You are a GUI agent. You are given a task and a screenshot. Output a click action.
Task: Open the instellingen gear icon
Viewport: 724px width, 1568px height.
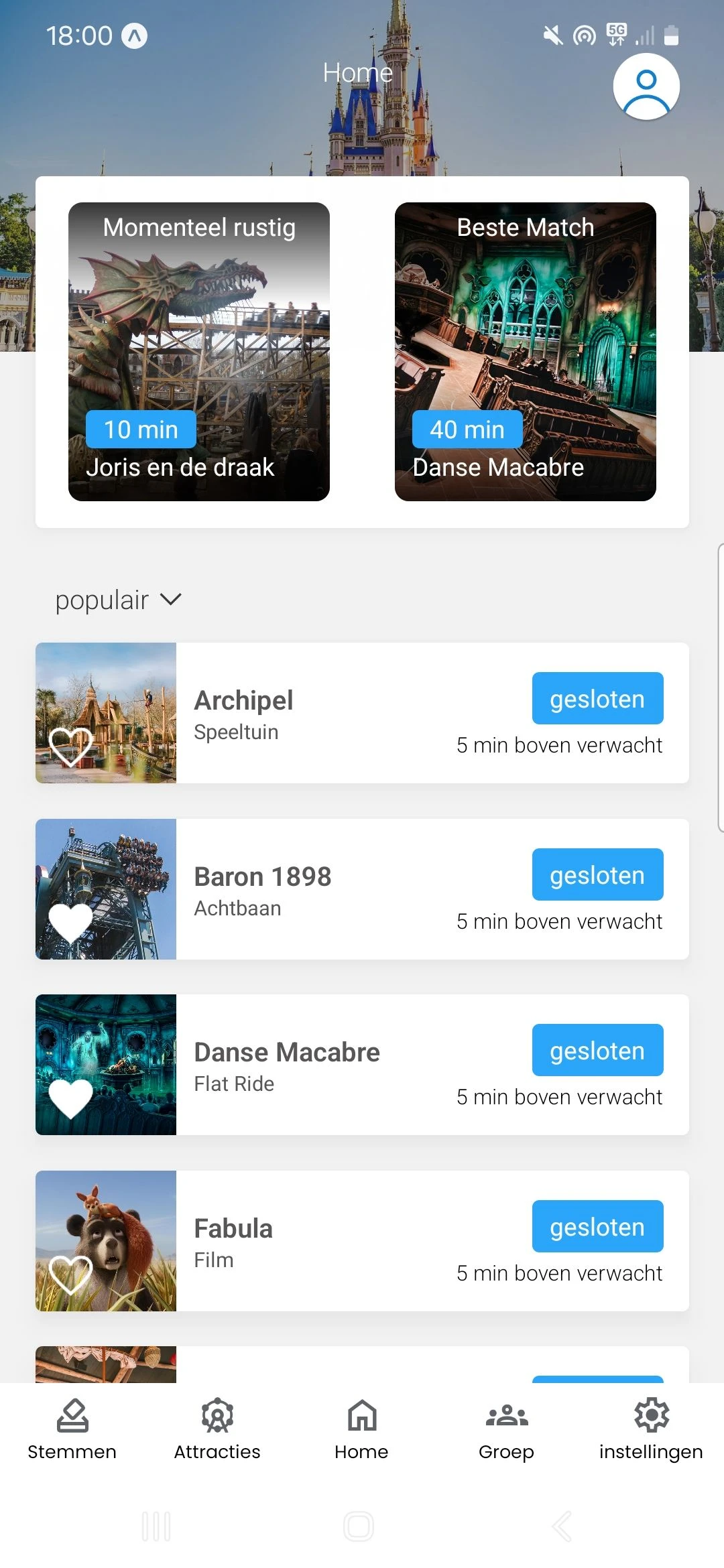tap(650, 1416)
